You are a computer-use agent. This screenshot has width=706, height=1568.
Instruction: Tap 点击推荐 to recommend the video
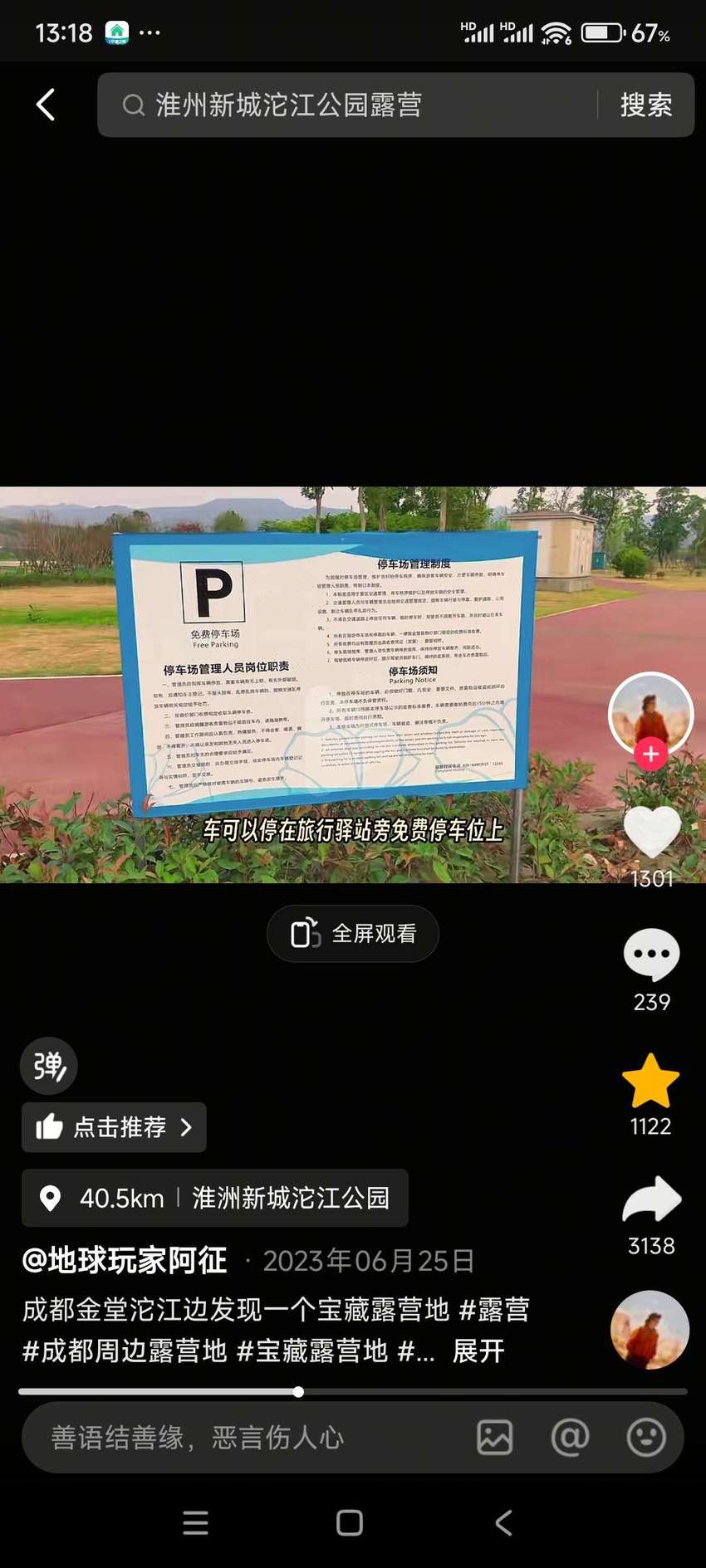point(114,1127)
